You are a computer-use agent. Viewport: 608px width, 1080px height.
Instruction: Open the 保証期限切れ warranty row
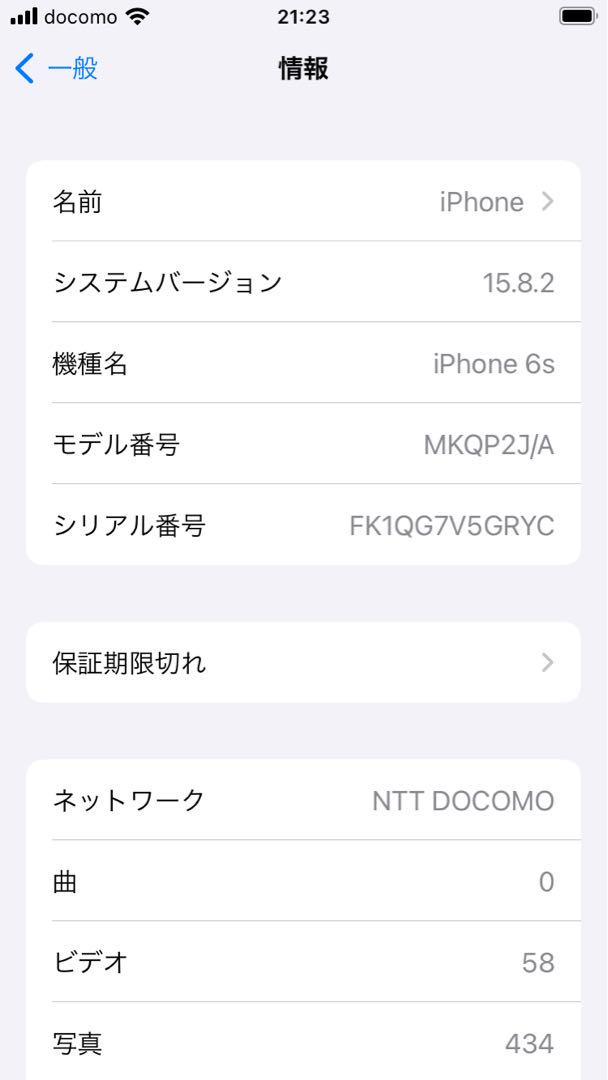tap(303, 663)
